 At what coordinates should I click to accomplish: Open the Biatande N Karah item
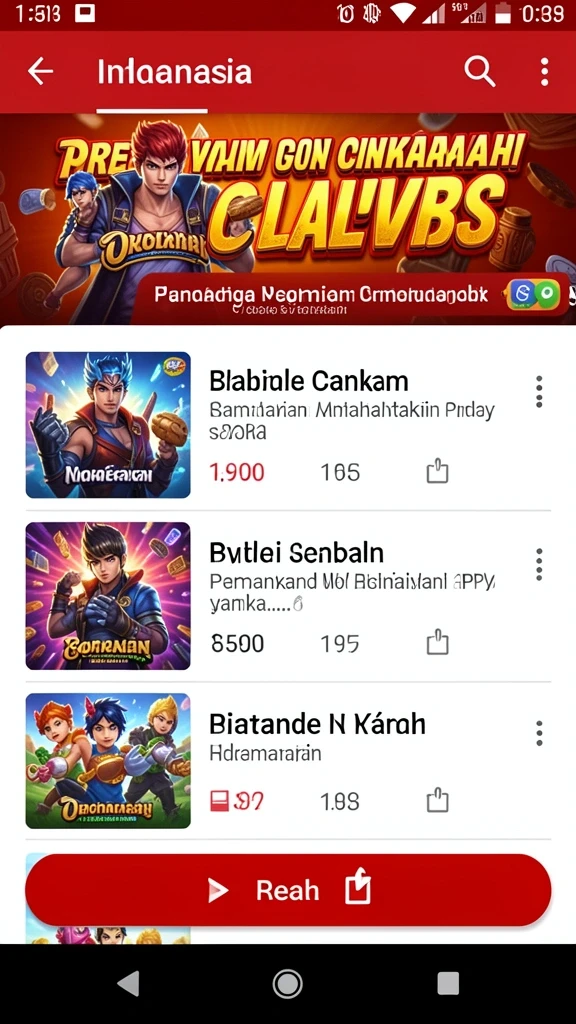coord(288,761)
